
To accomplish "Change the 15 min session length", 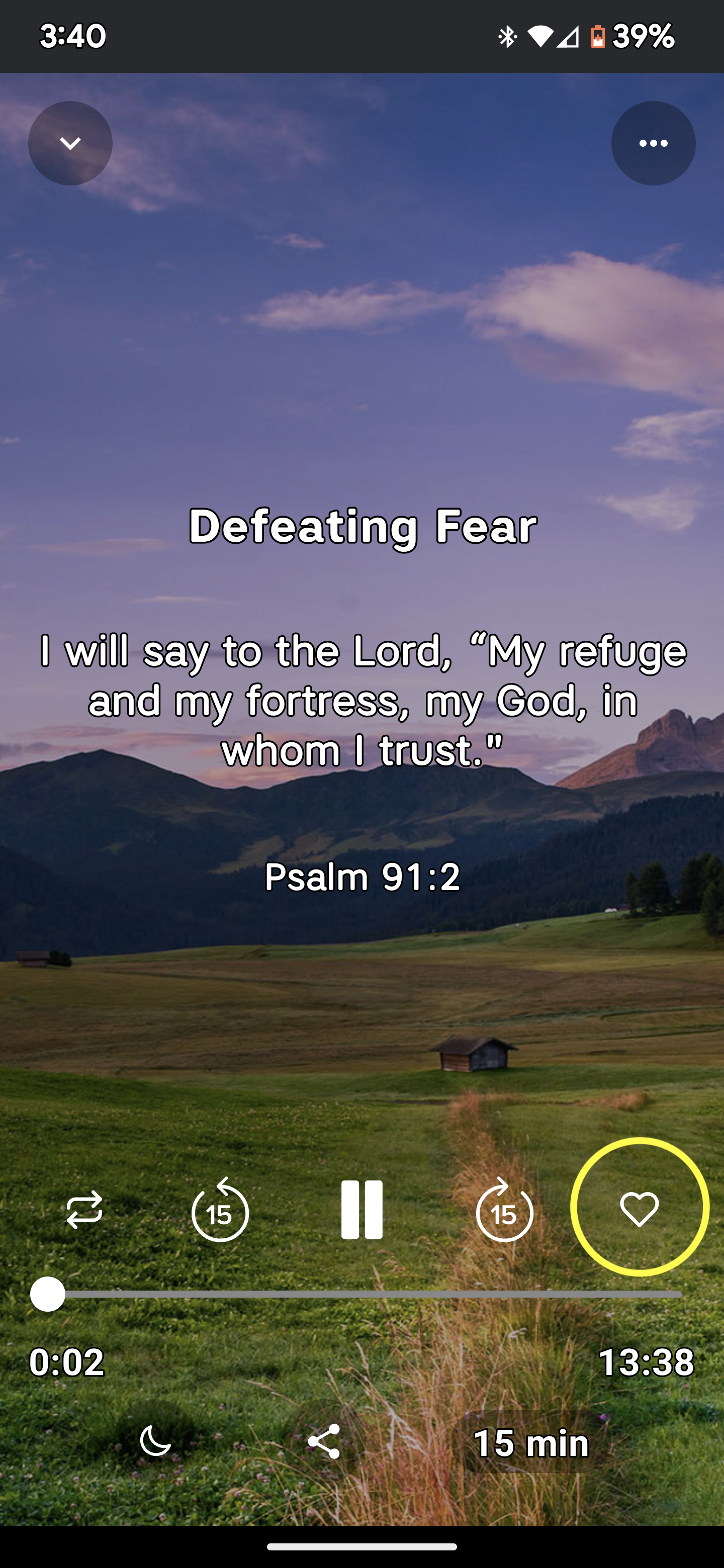I will (x=530, y=1442).
